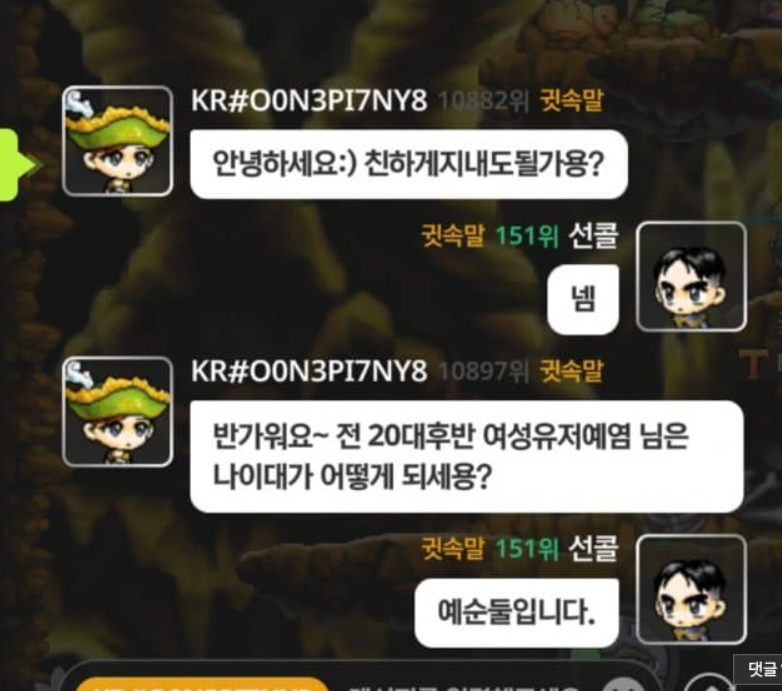Focus the chat message input field
The image size is (782, 691).
pos(460,685)
